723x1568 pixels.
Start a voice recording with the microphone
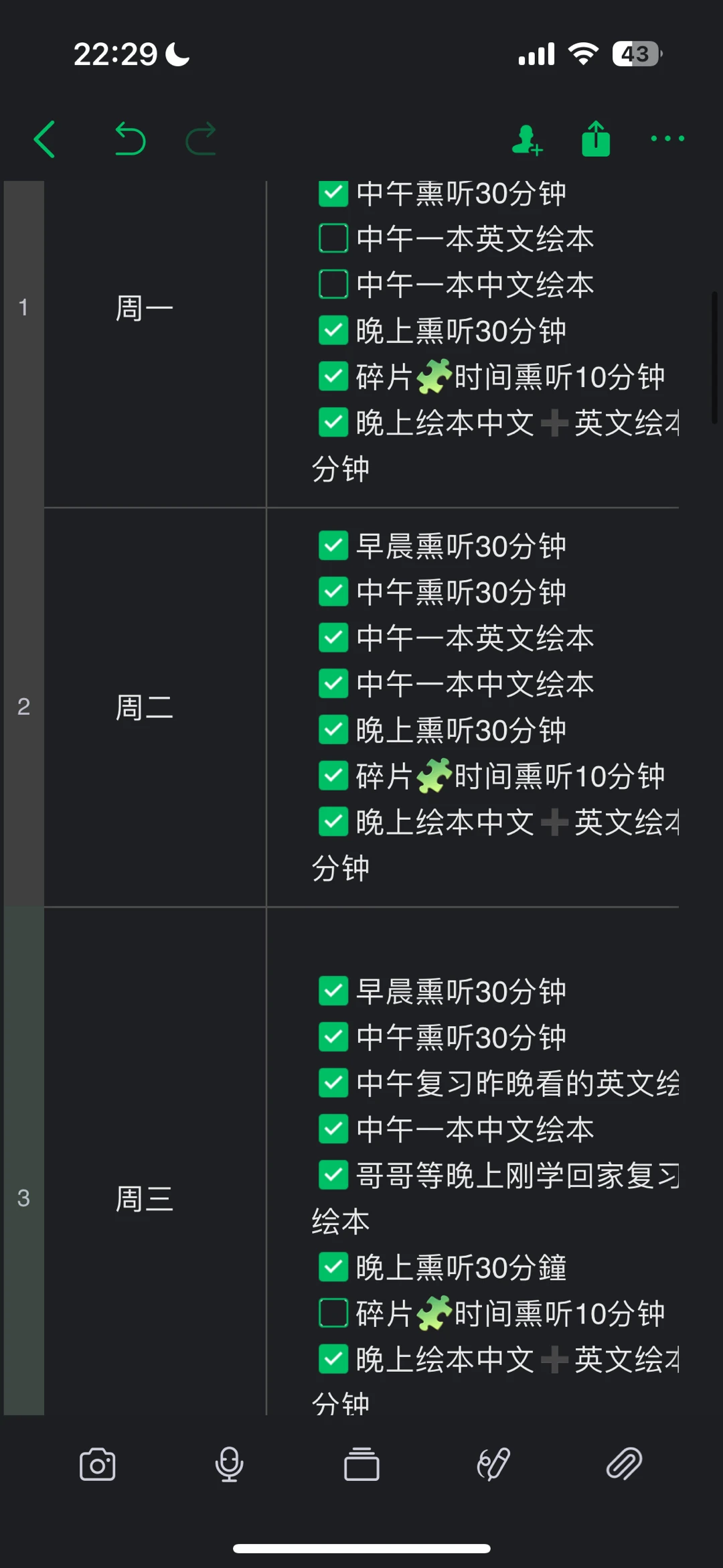[229, 1464]
